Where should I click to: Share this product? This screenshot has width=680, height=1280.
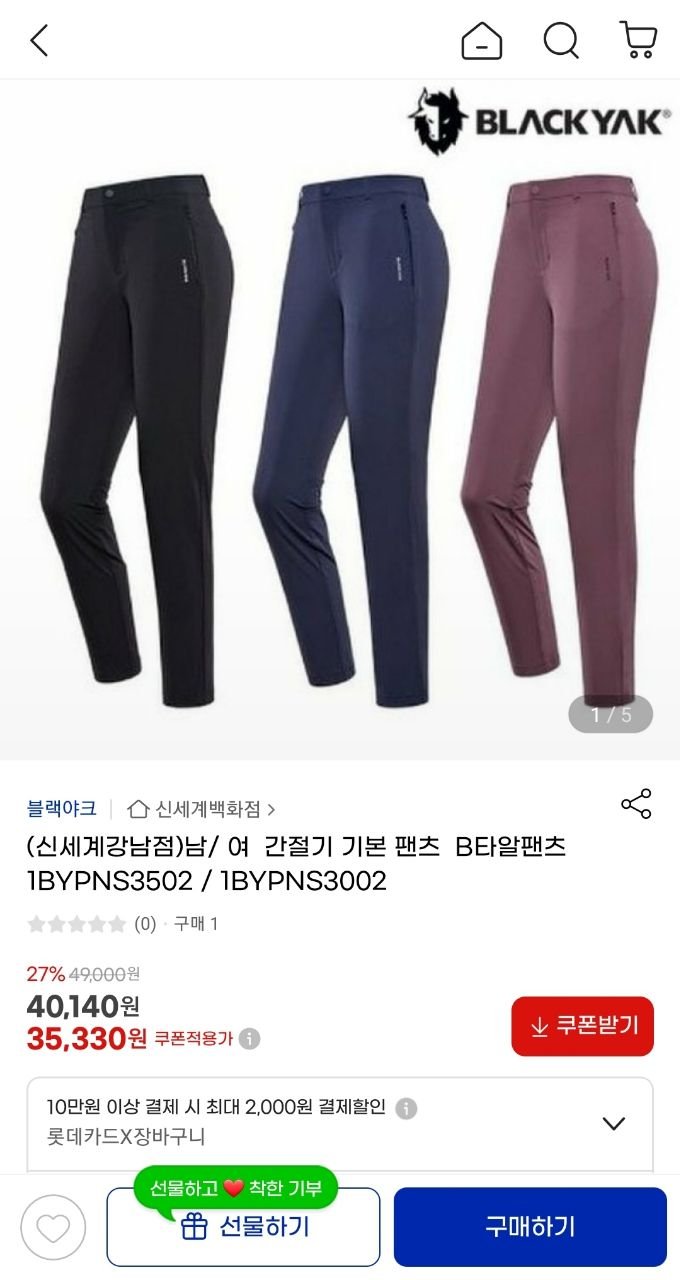point(636,804)
